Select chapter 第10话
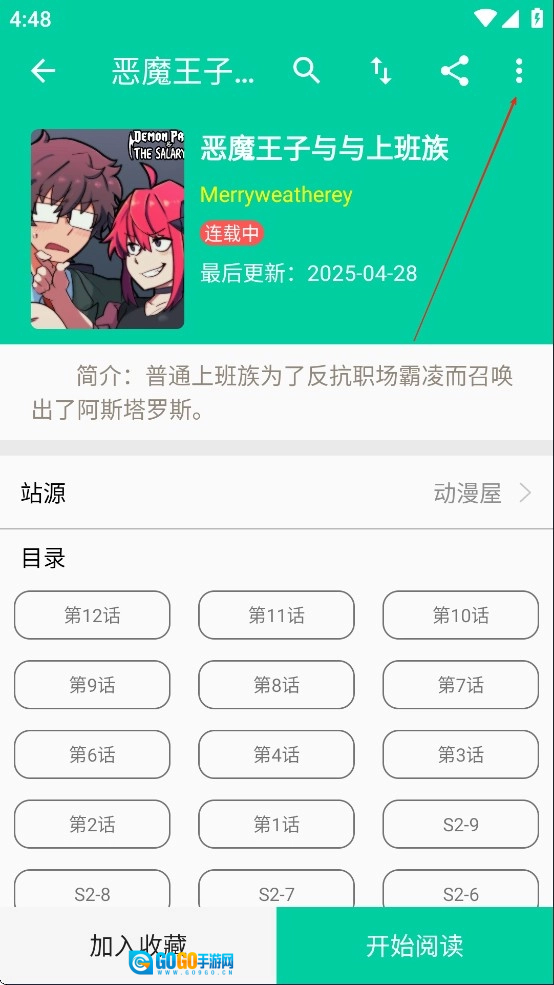 pyautogui.click(x=460, y=615)
